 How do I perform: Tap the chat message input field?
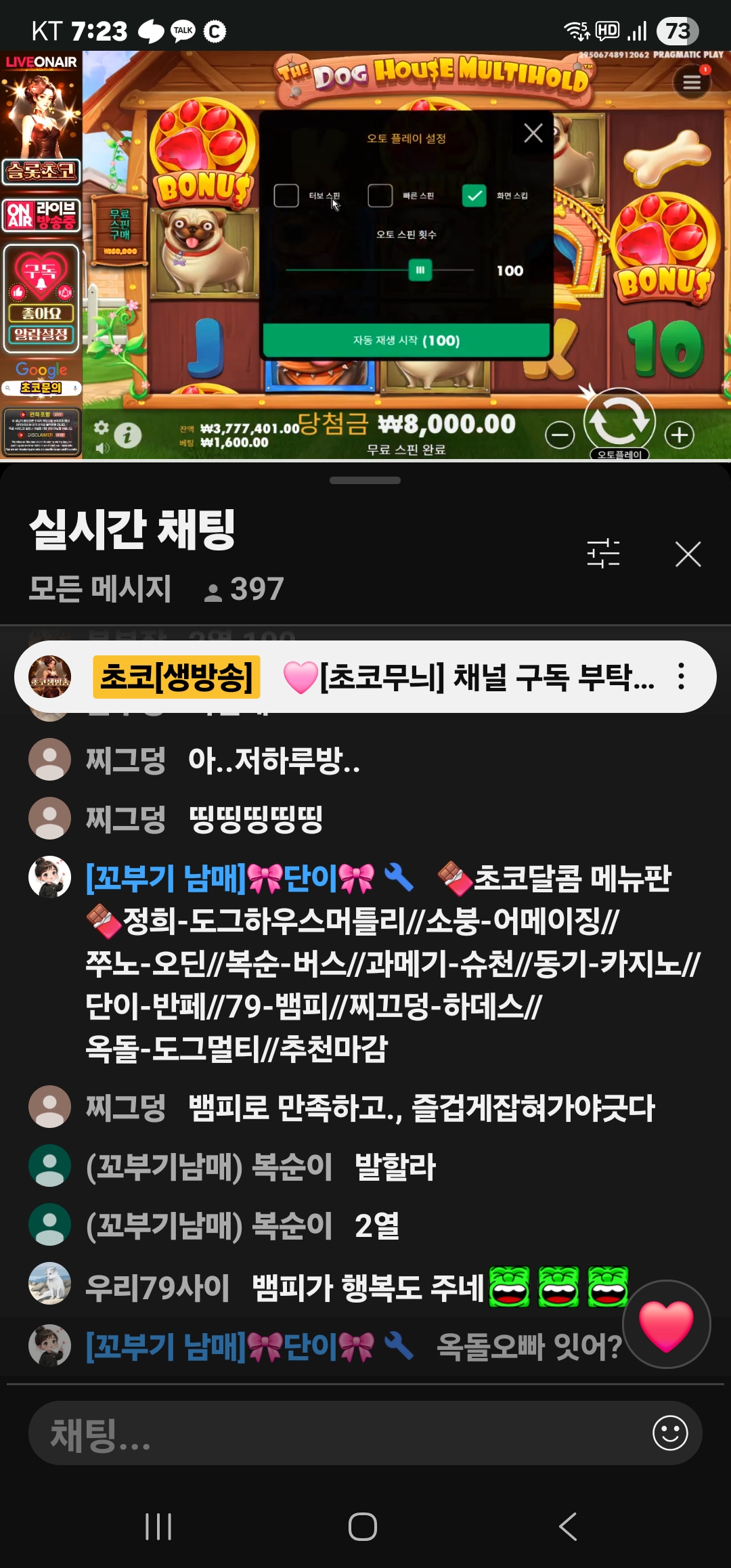click(x=338, y=1433)
